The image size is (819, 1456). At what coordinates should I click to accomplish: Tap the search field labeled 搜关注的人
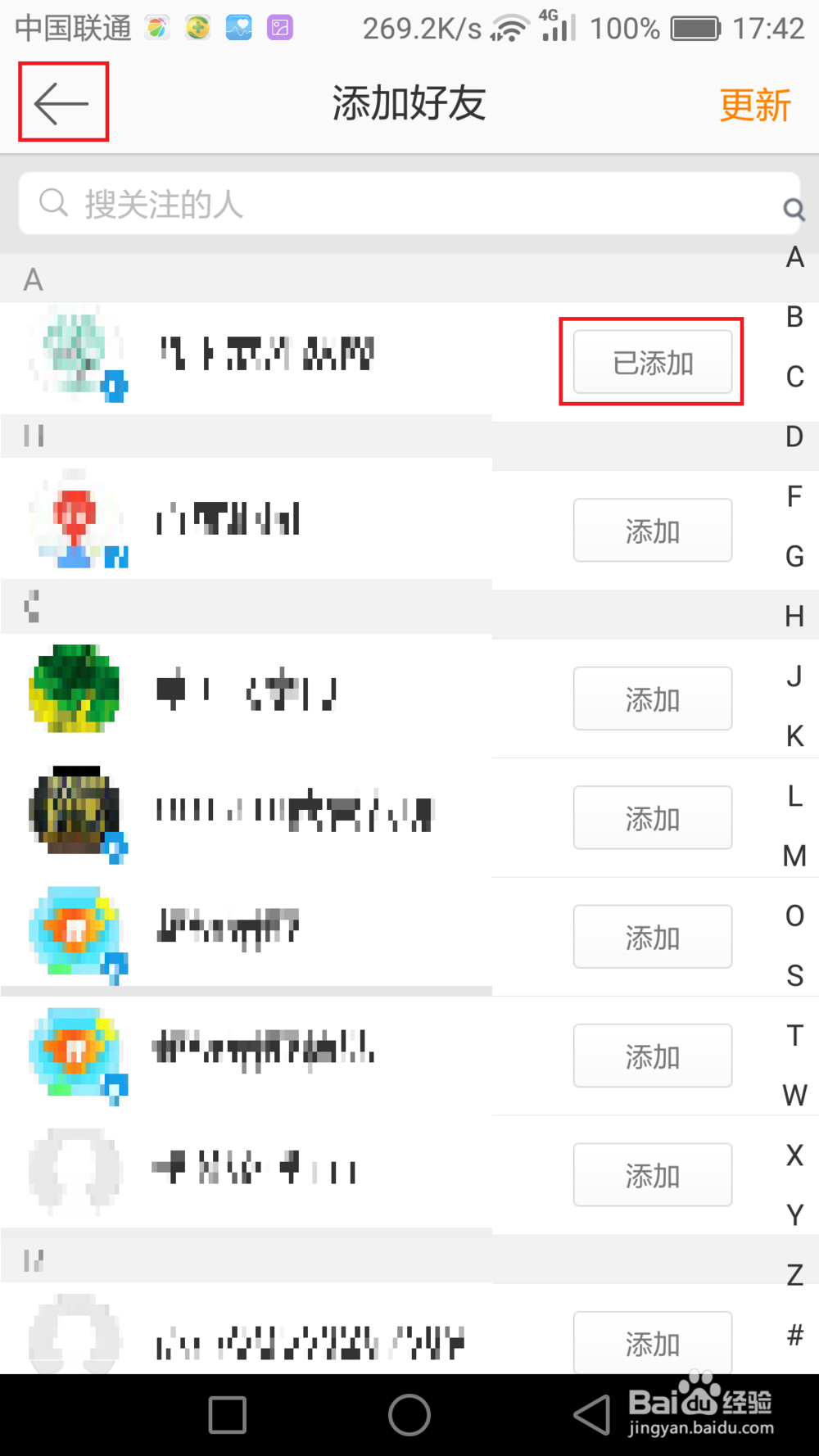pyautogui.click(x=328, y=204)
